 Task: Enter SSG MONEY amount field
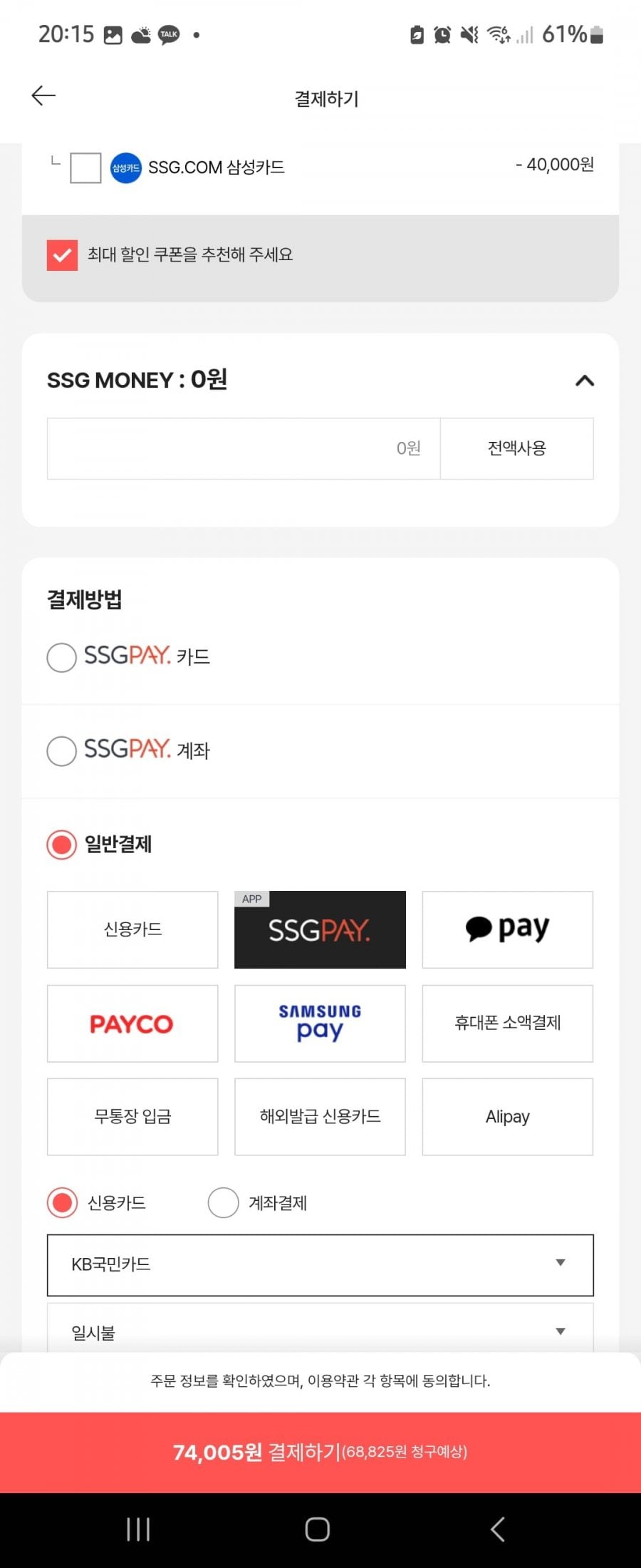coord(244,448)
